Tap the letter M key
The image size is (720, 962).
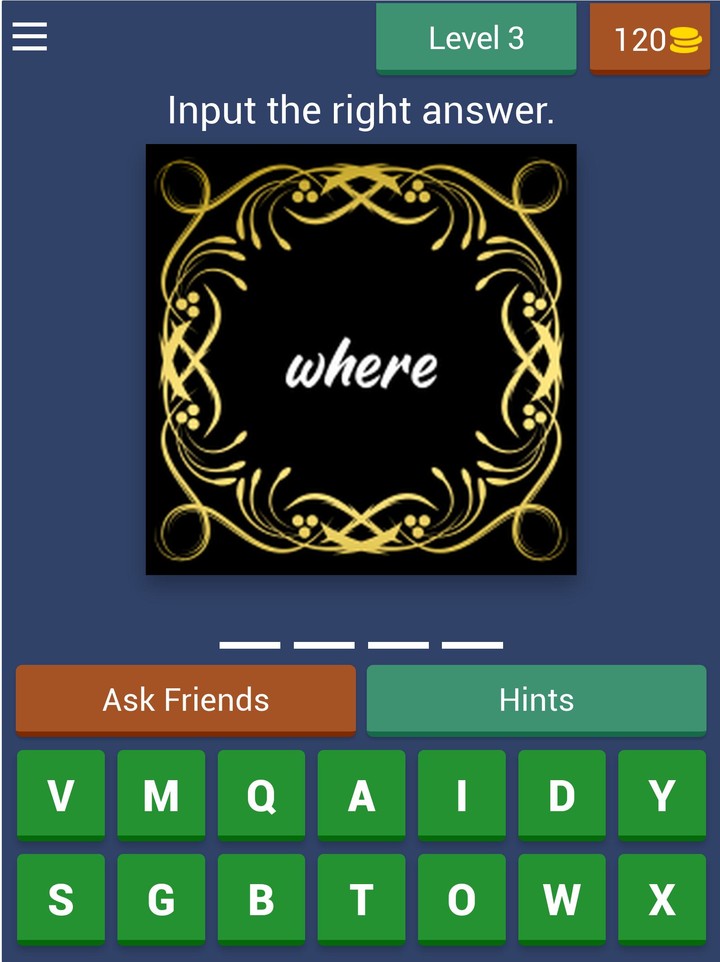[x=161, y=795]
